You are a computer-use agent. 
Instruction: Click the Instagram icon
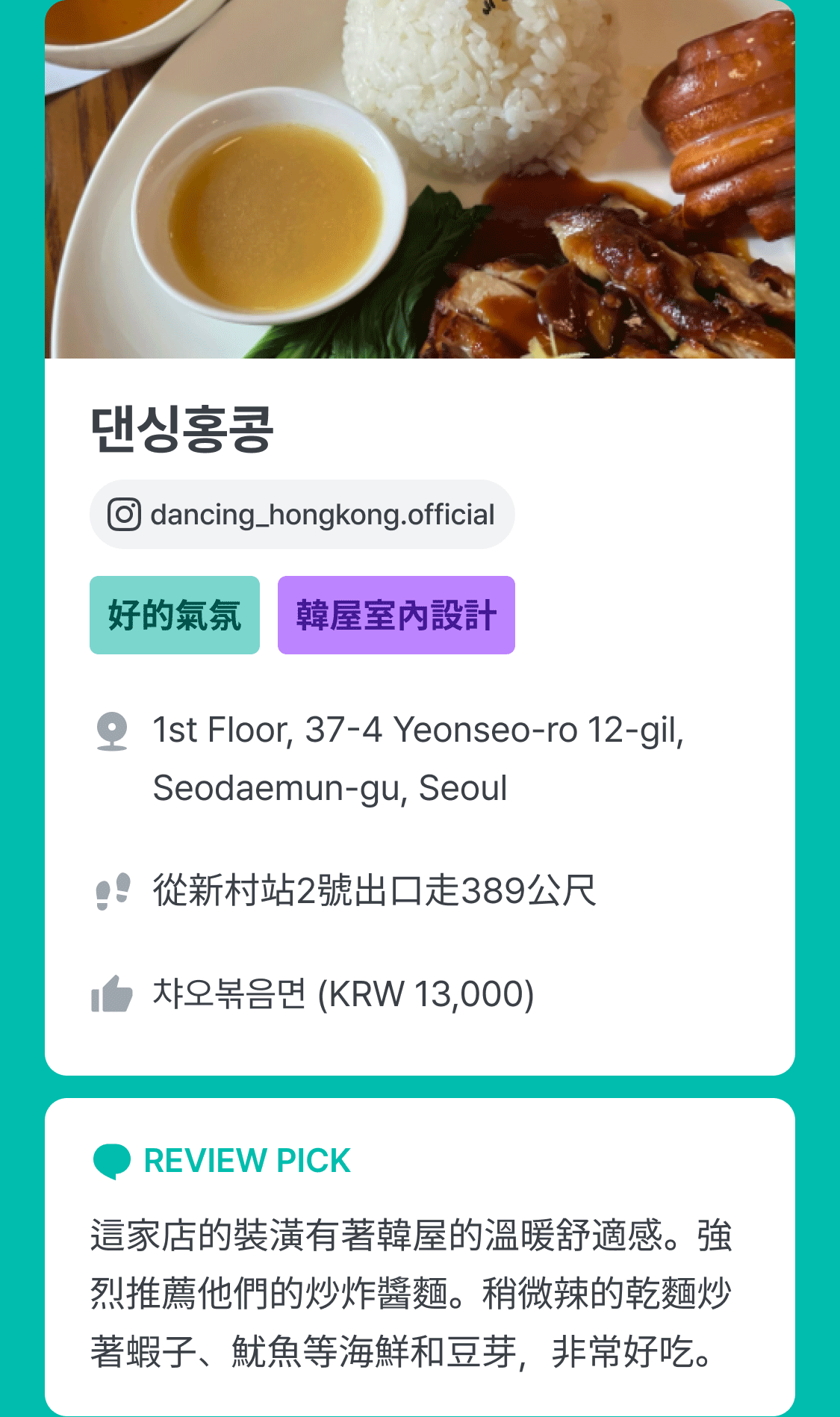pos(124,513)
